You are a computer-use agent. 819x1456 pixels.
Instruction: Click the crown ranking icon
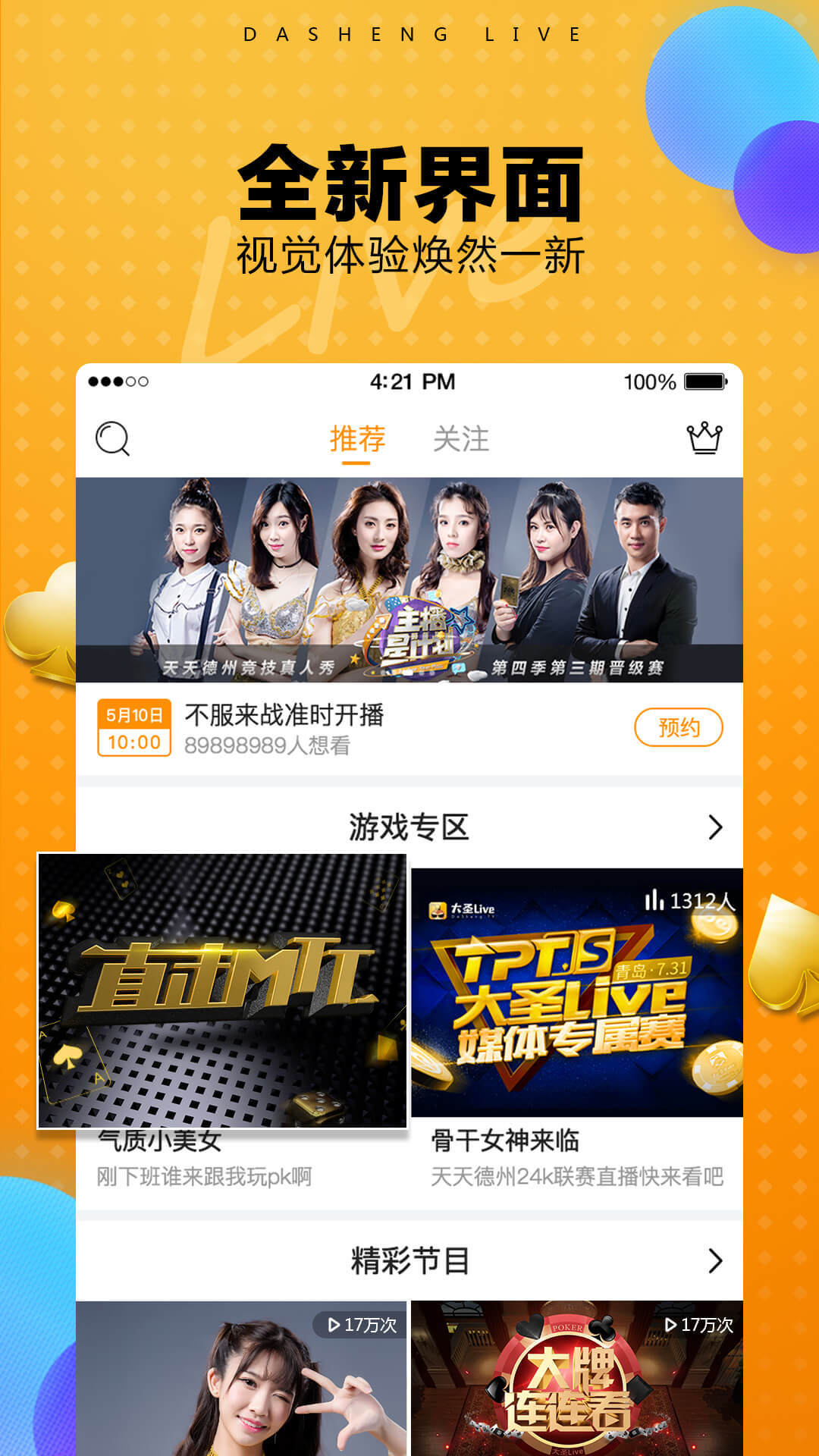coord(705,437)
